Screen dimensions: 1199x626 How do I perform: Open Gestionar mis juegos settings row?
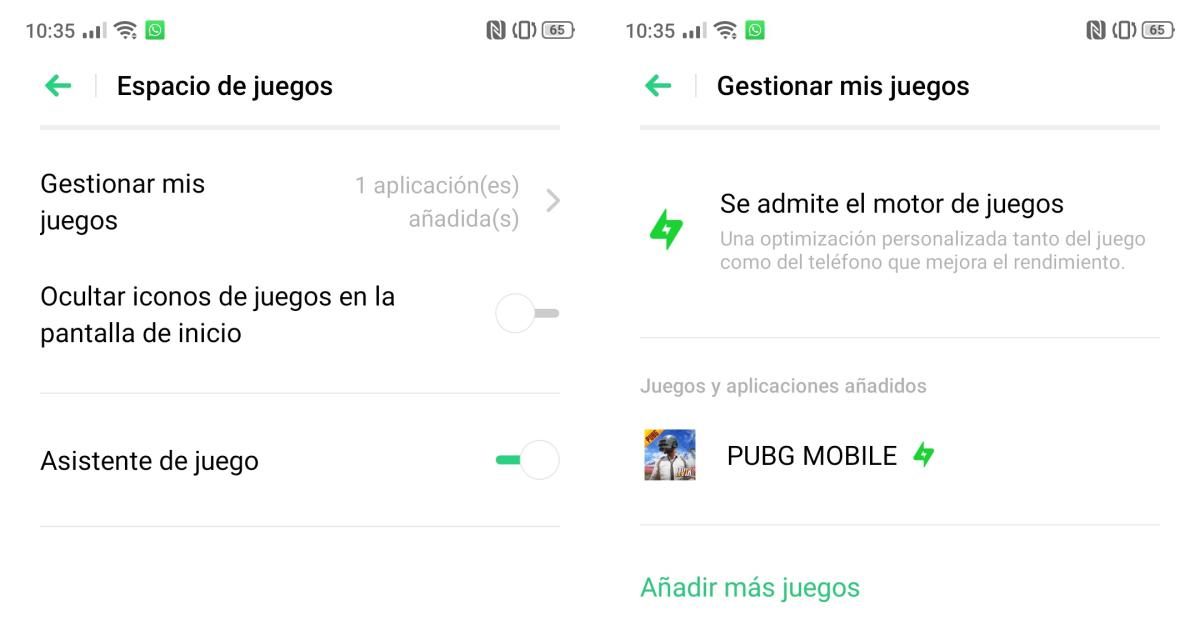[299, 202]
